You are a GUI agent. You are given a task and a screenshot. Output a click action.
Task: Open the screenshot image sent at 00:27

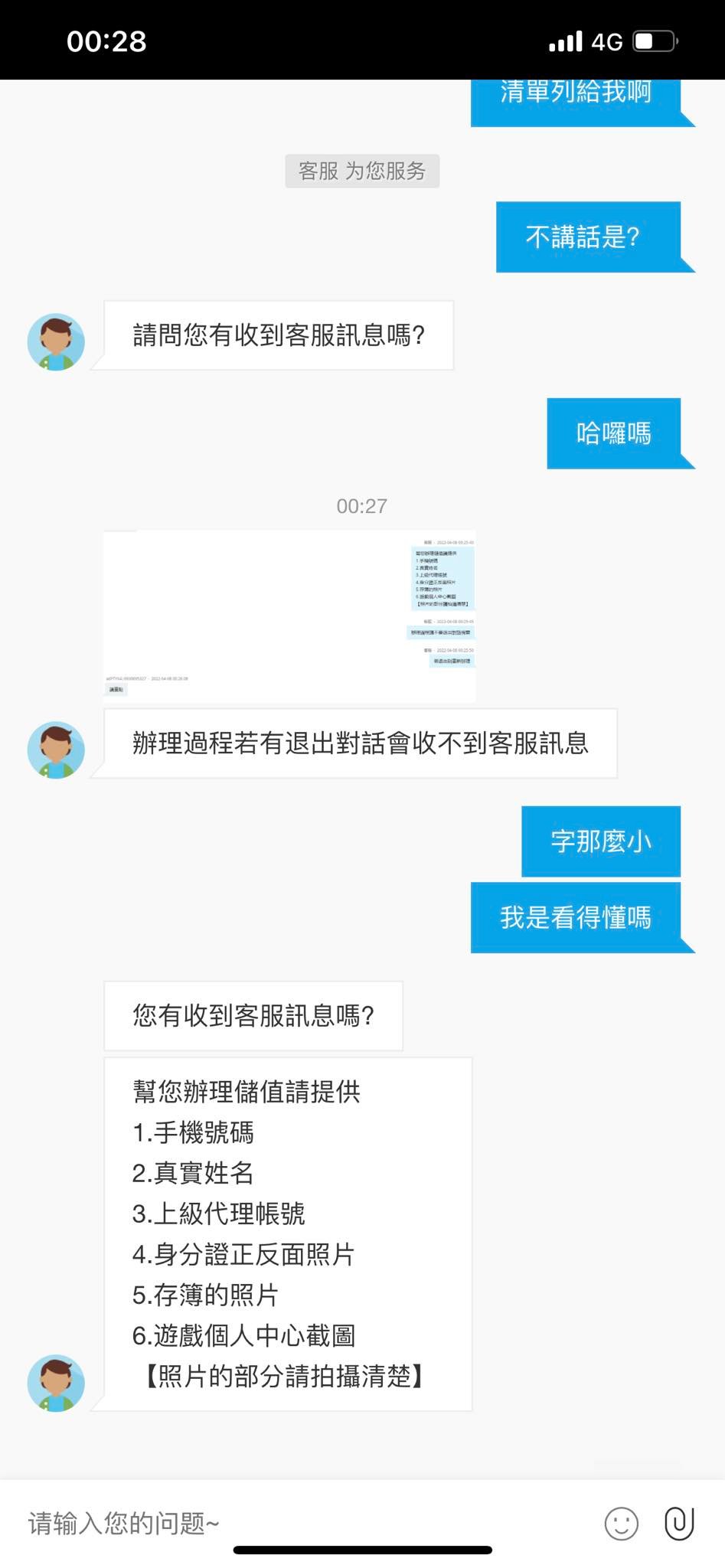click(289, 616)
